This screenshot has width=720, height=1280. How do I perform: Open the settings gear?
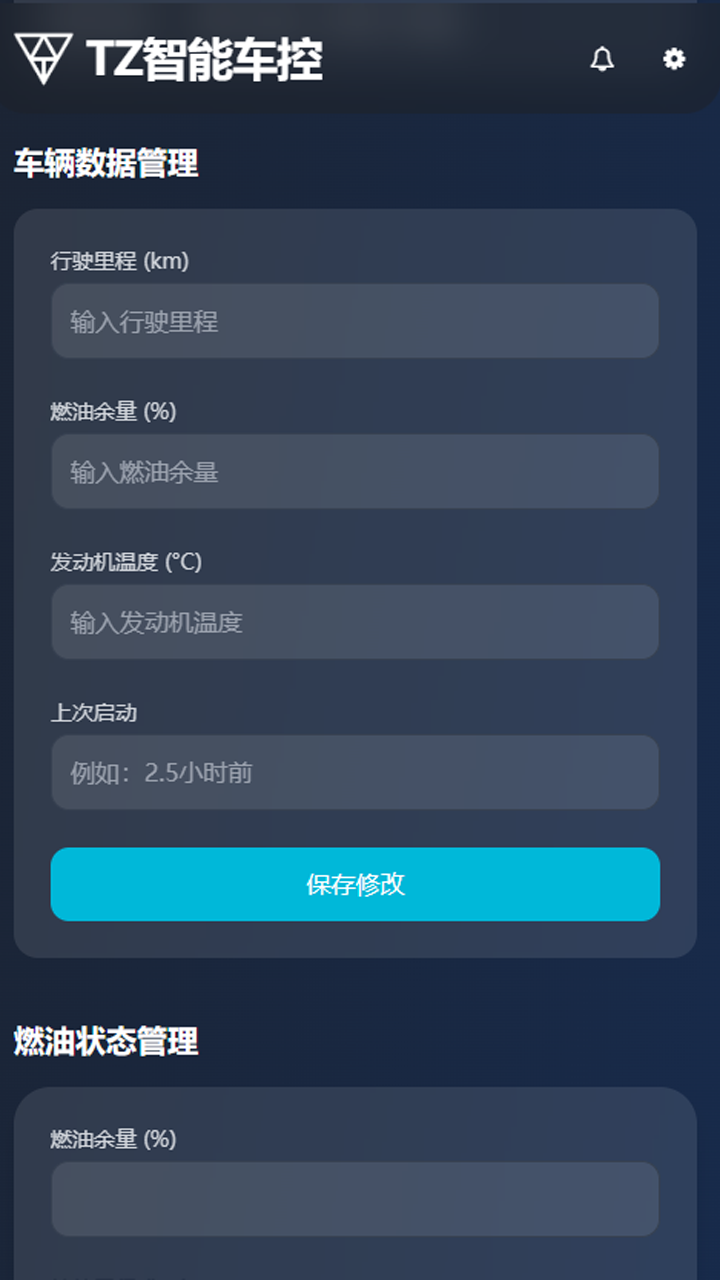[x=675, y=59]
